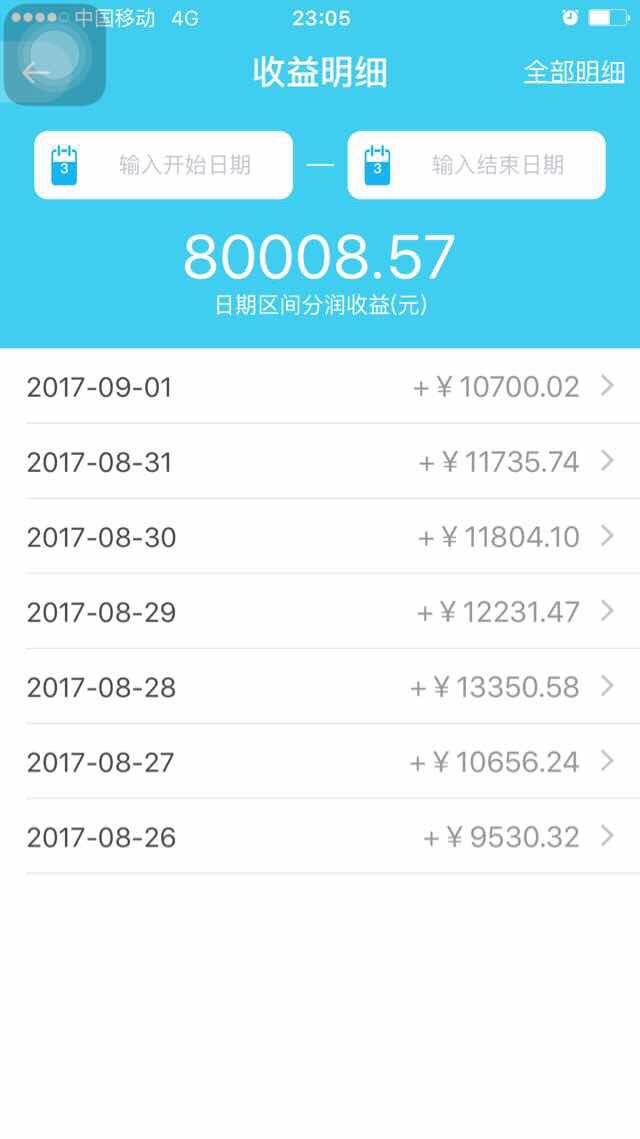Go back using the arrow icon
This screenshot has width=640, height=1139.
click(x=35, y=73)
